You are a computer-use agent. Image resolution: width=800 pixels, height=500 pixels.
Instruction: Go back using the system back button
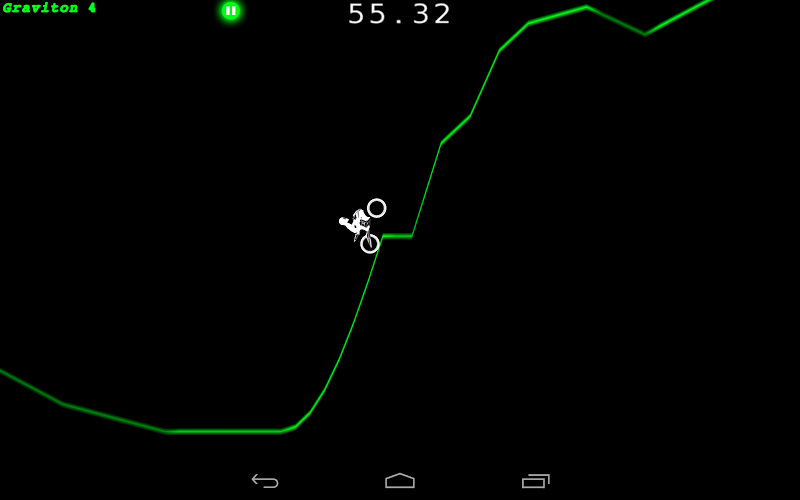[265, 481]
